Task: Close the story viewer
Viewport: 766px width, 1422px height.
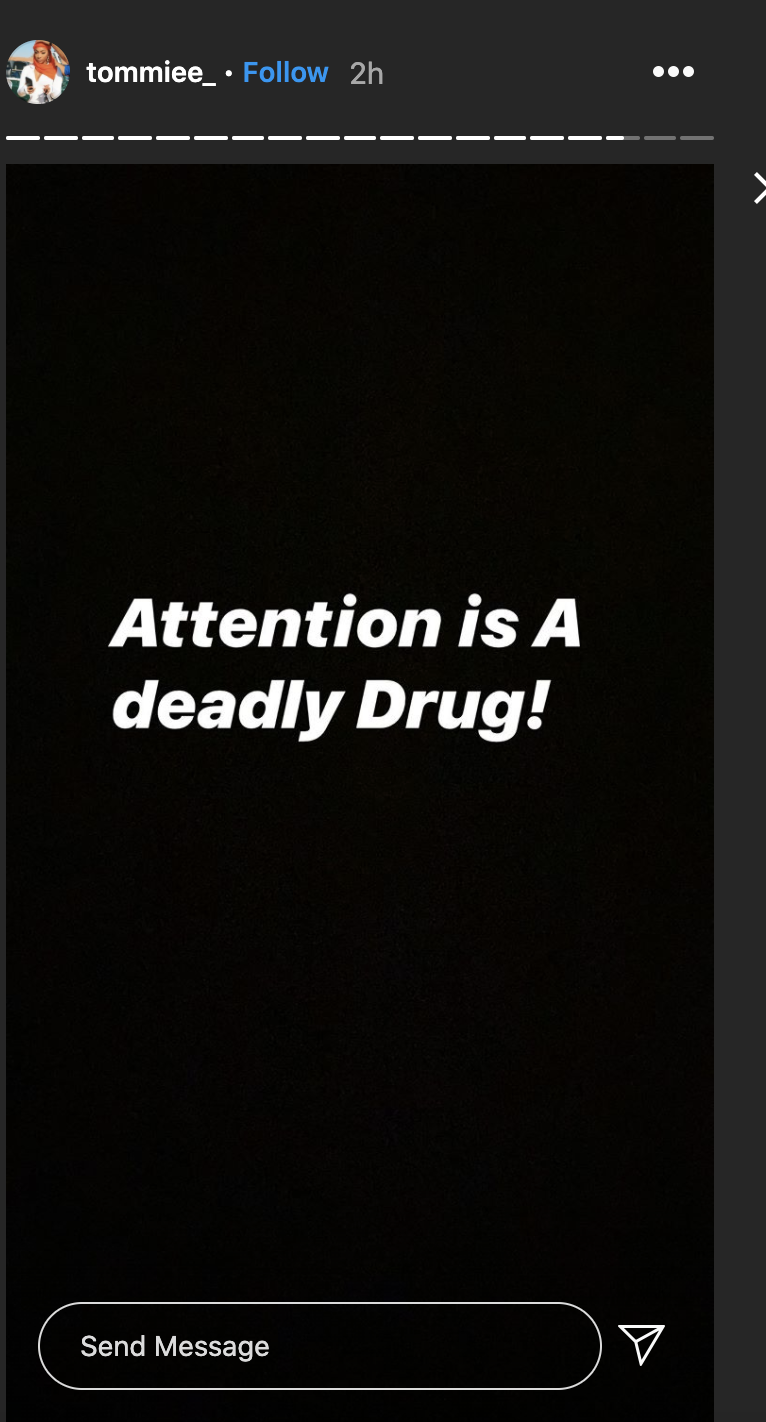Action: (759, 188)
